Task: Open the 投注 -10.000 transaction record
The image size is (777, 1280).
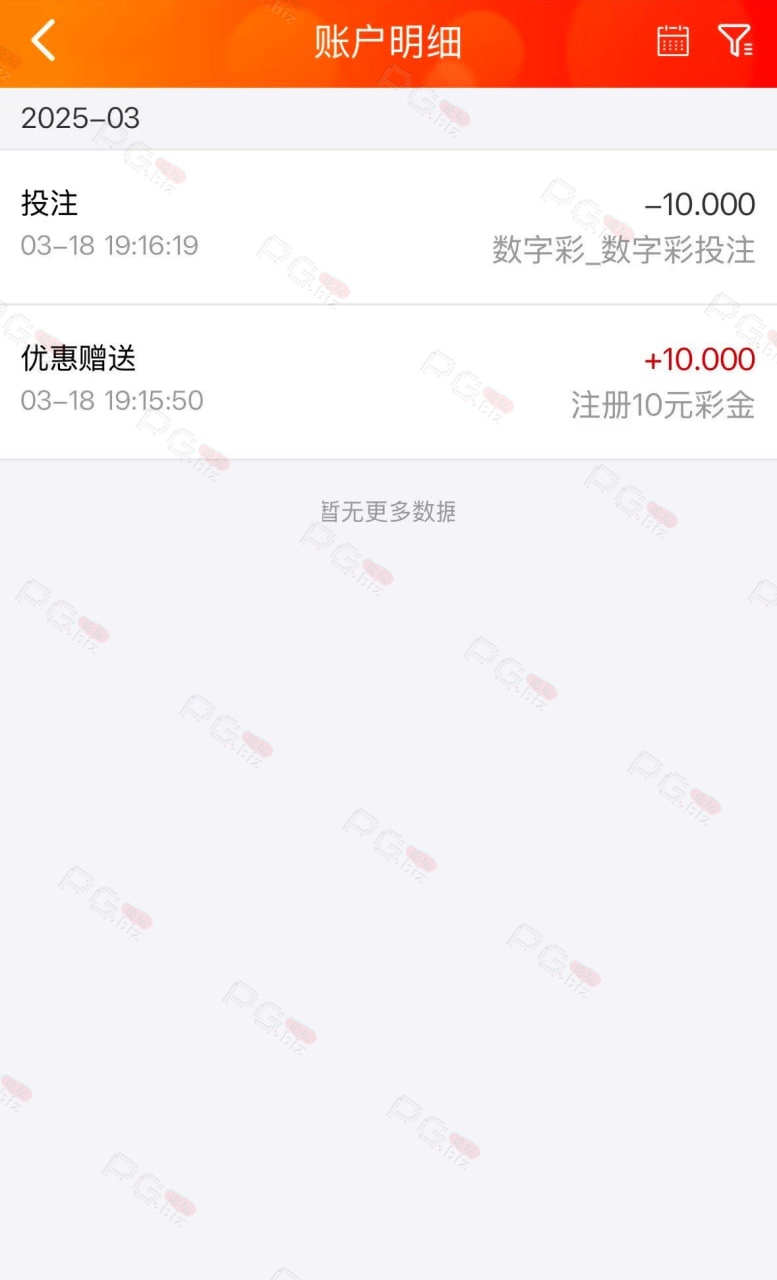Action: (388, 227)
